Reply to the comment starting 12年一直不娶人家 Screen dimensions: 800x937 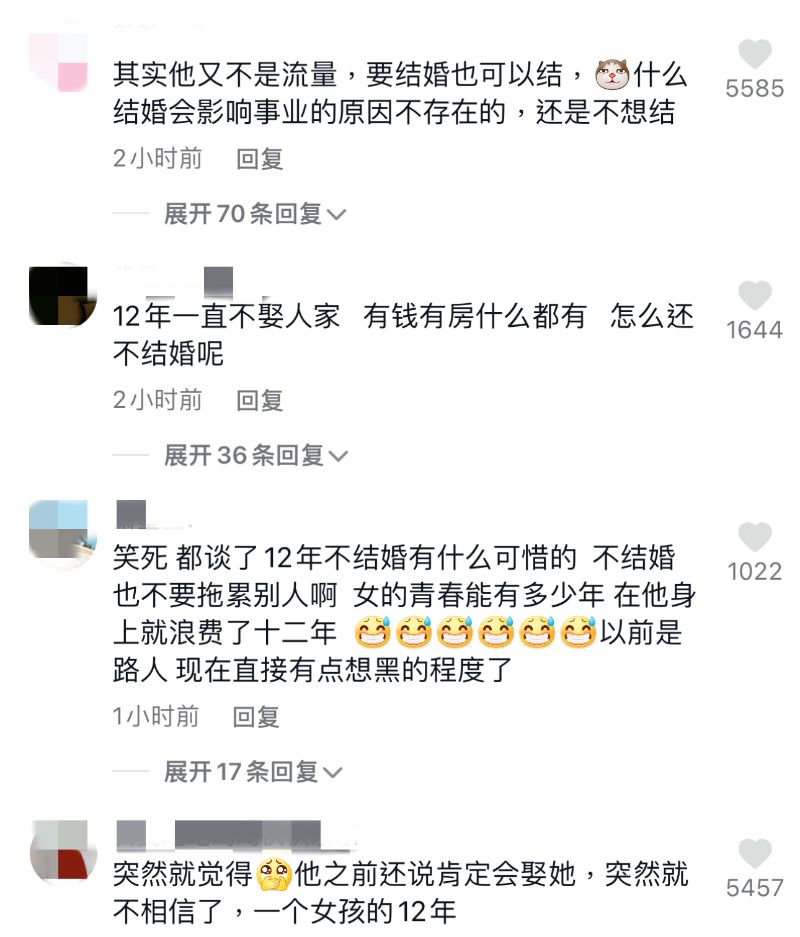click(259, 400)
